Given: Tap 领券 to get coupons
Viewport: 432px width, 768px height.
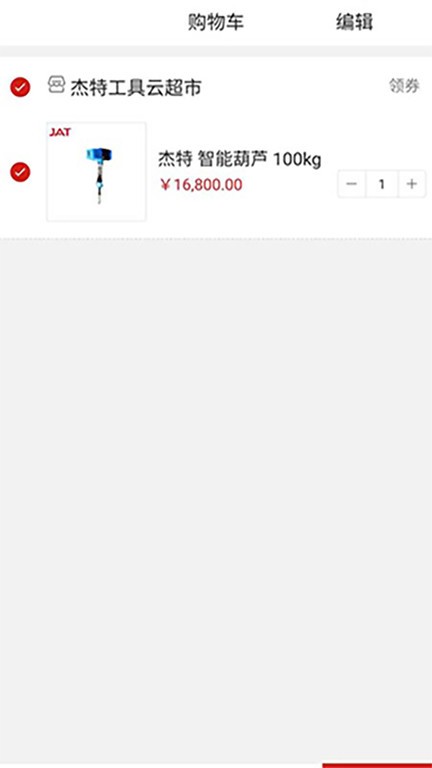Looking at the screenshot, I should (404, 86).
